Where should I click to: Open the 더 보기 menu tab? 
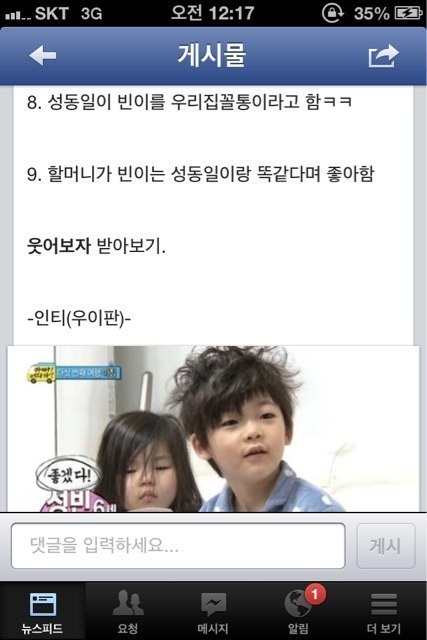384,611
